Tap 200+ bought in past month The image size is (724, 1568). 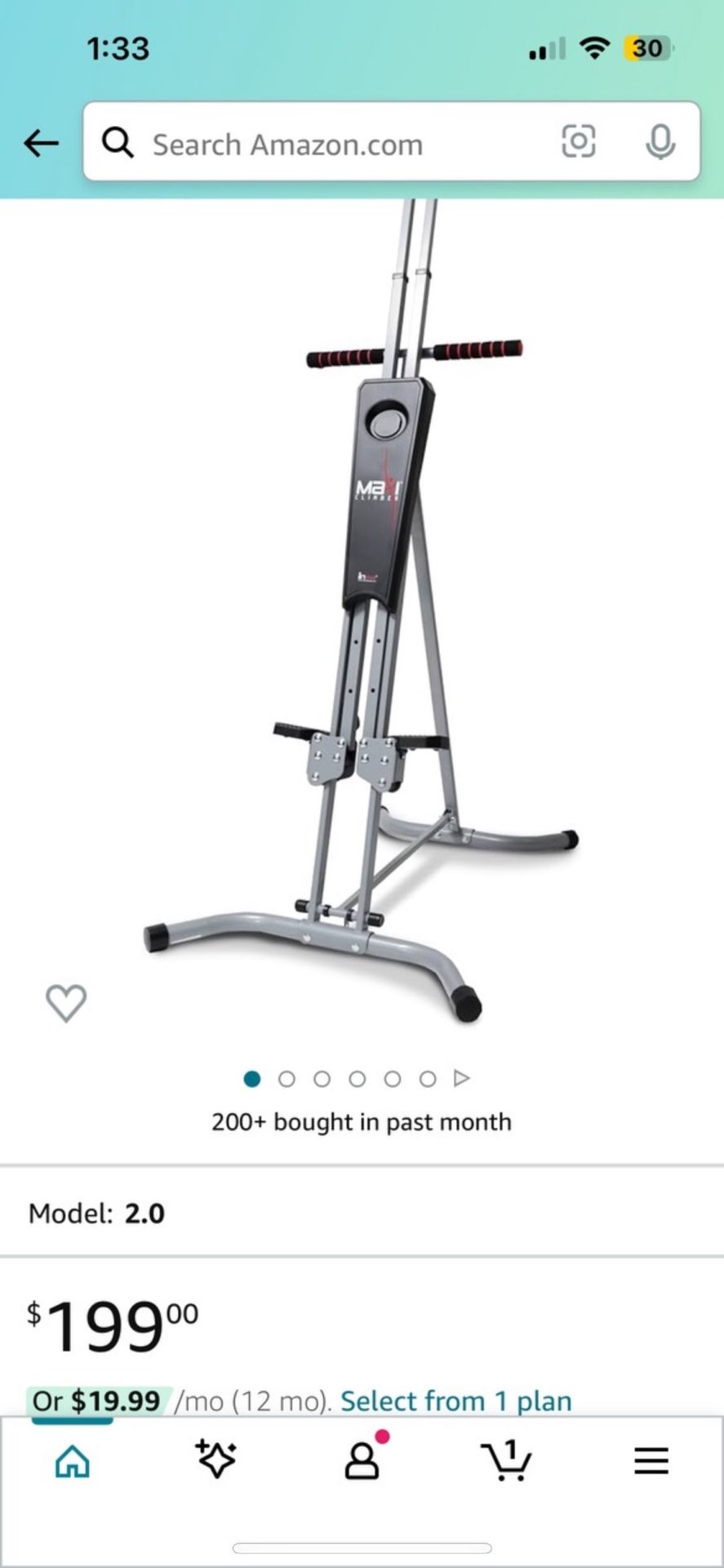(362, 1121)
